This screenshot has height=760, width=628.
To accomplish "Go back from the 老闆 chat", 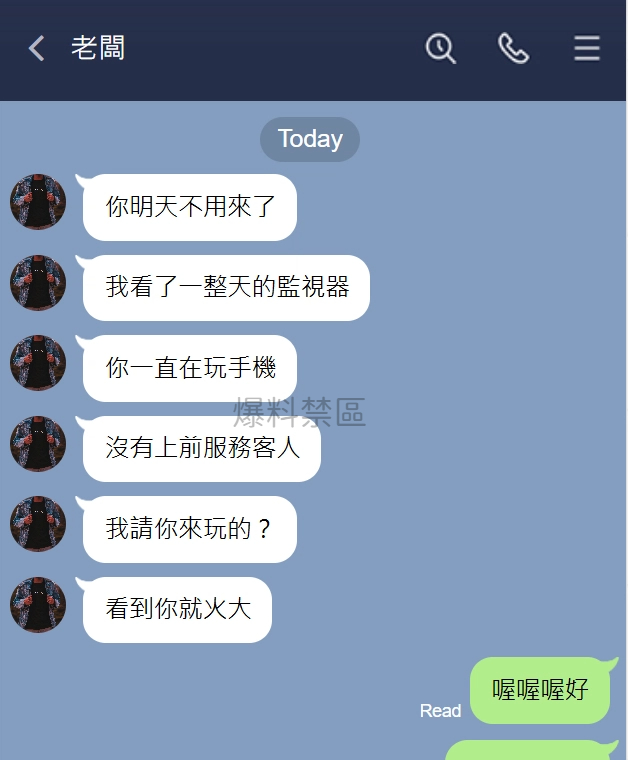I will [37, 48].
